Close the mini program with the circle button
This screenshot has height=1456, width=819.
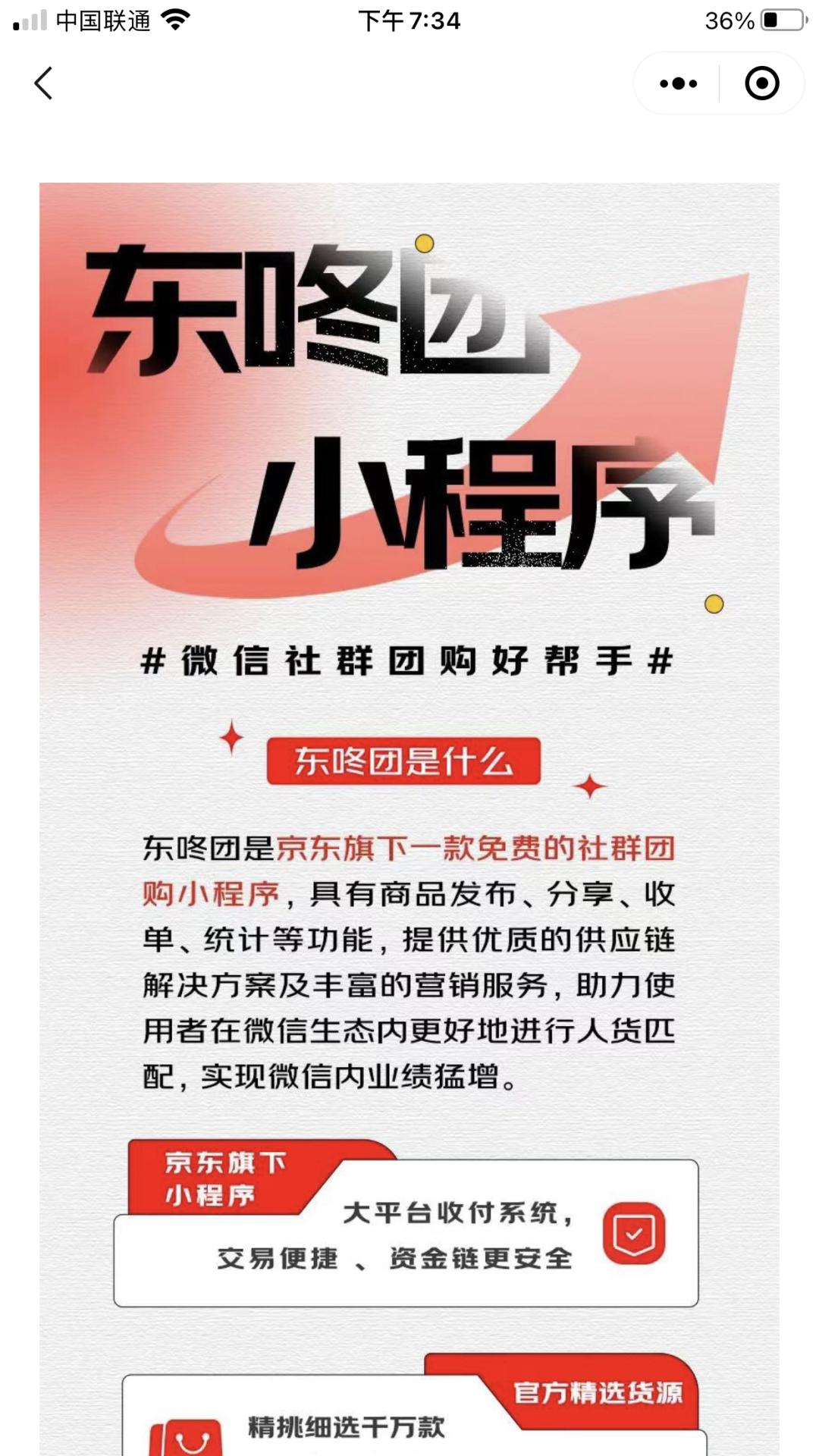click(x=762, y=83)
